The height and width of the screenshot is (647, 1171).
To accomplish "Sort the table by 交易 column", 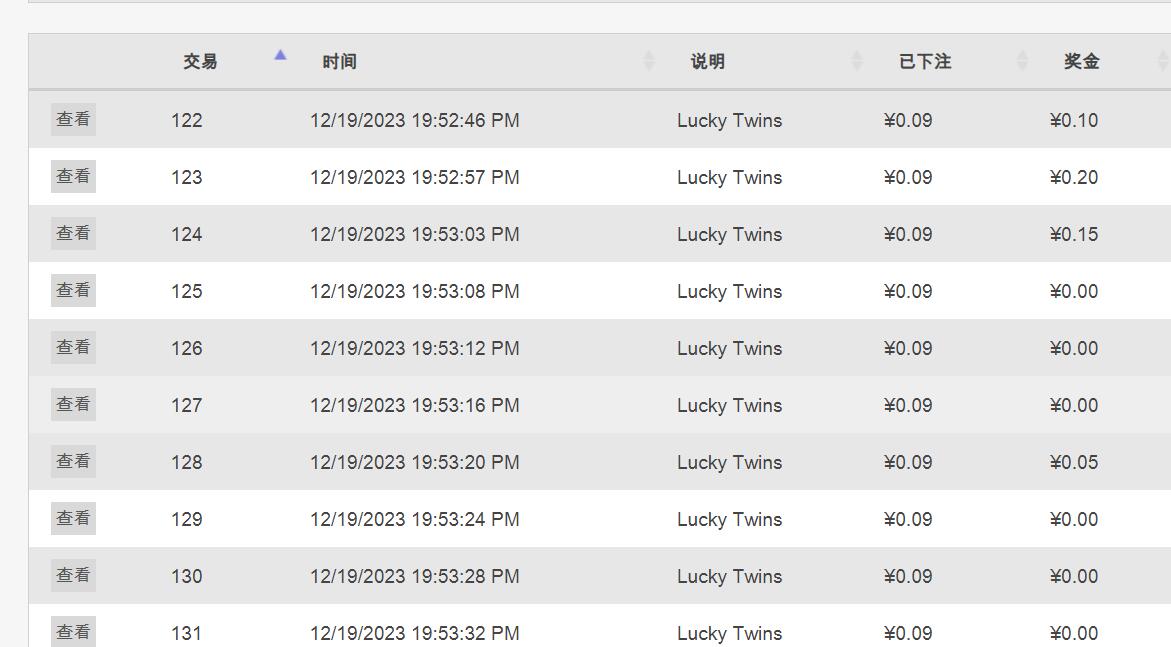I will coord(201,61).
